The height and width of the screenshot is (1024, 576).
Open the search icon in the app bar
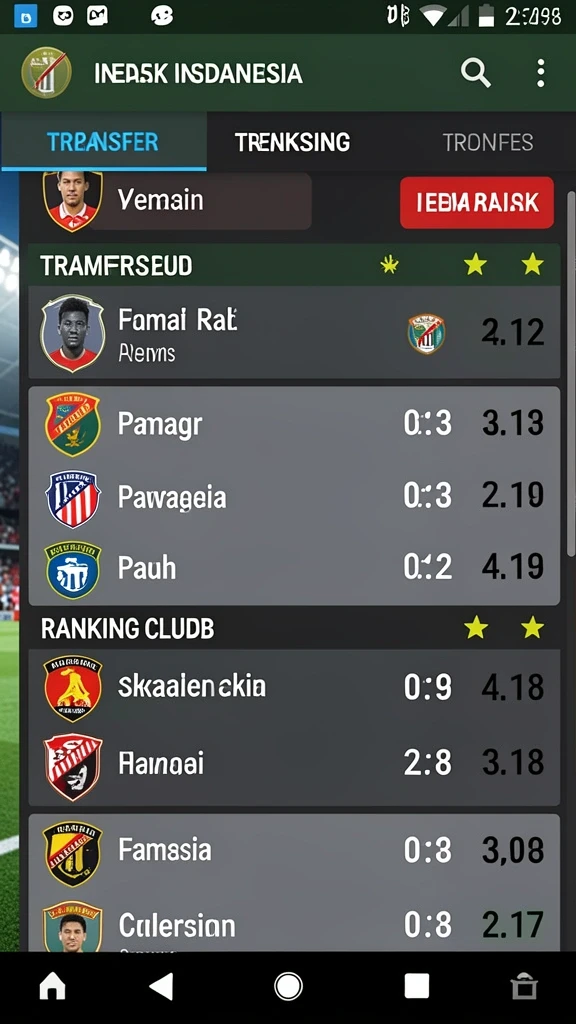(x=475, y=72)
